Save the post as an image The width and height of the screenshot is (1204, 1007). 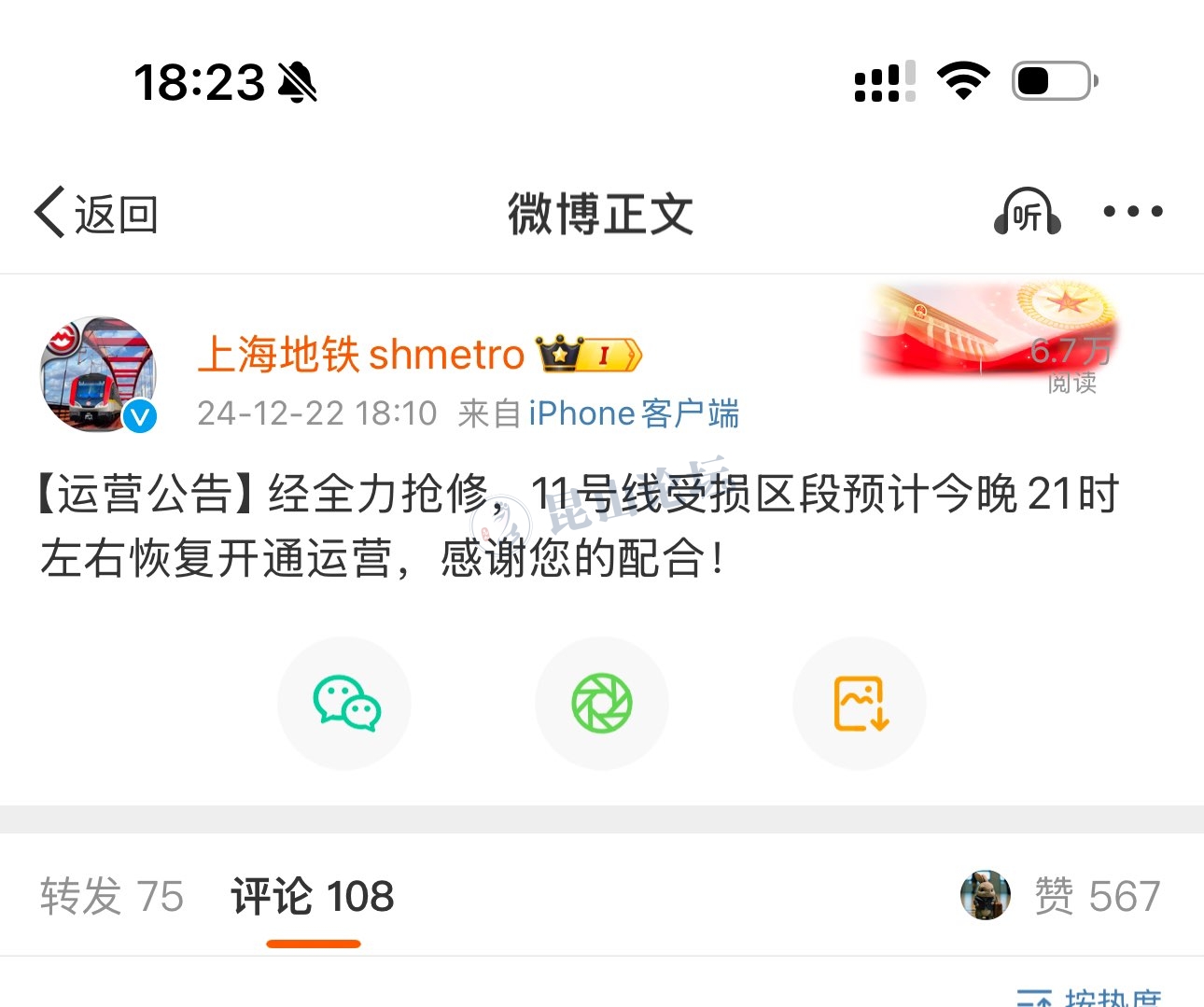860,703
